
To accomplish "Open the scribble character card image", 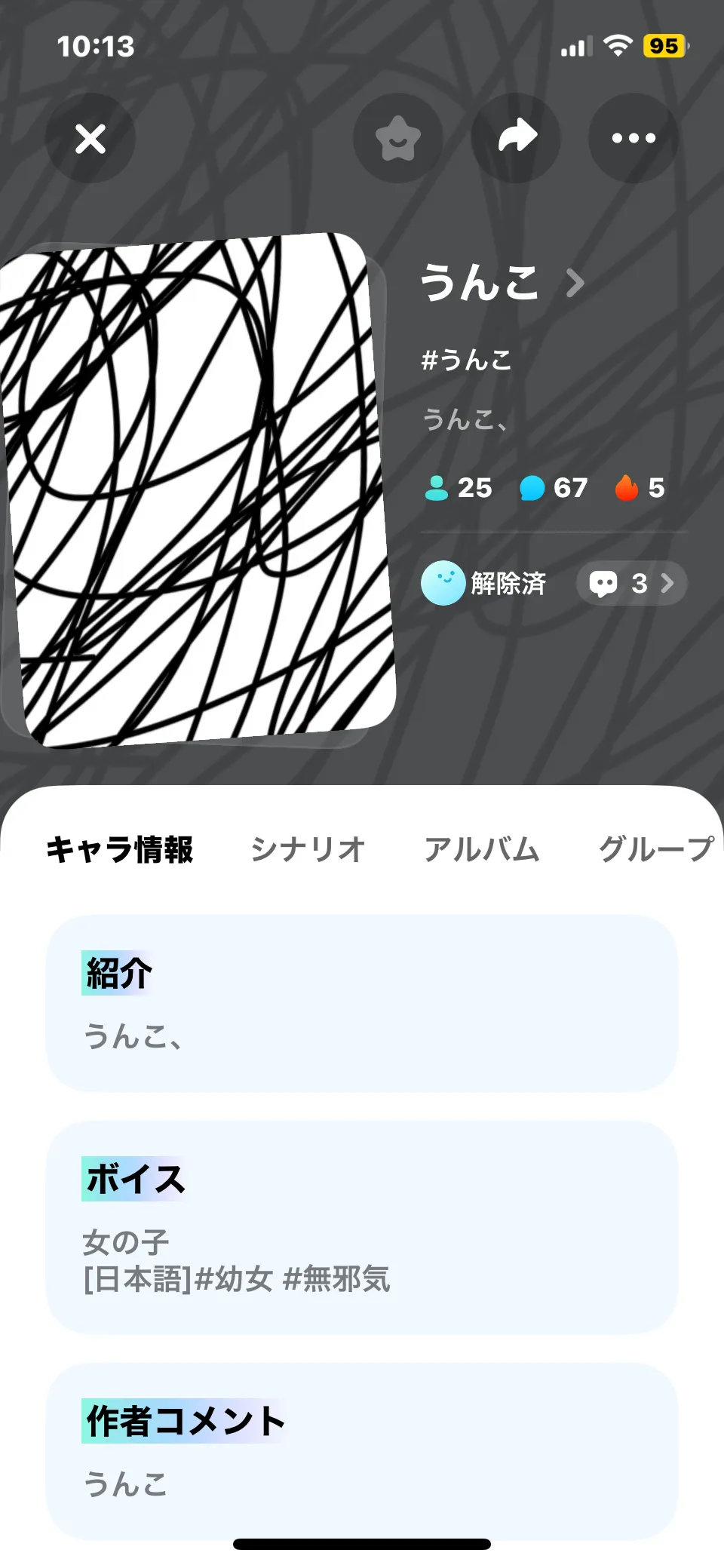I will (198, 490).
